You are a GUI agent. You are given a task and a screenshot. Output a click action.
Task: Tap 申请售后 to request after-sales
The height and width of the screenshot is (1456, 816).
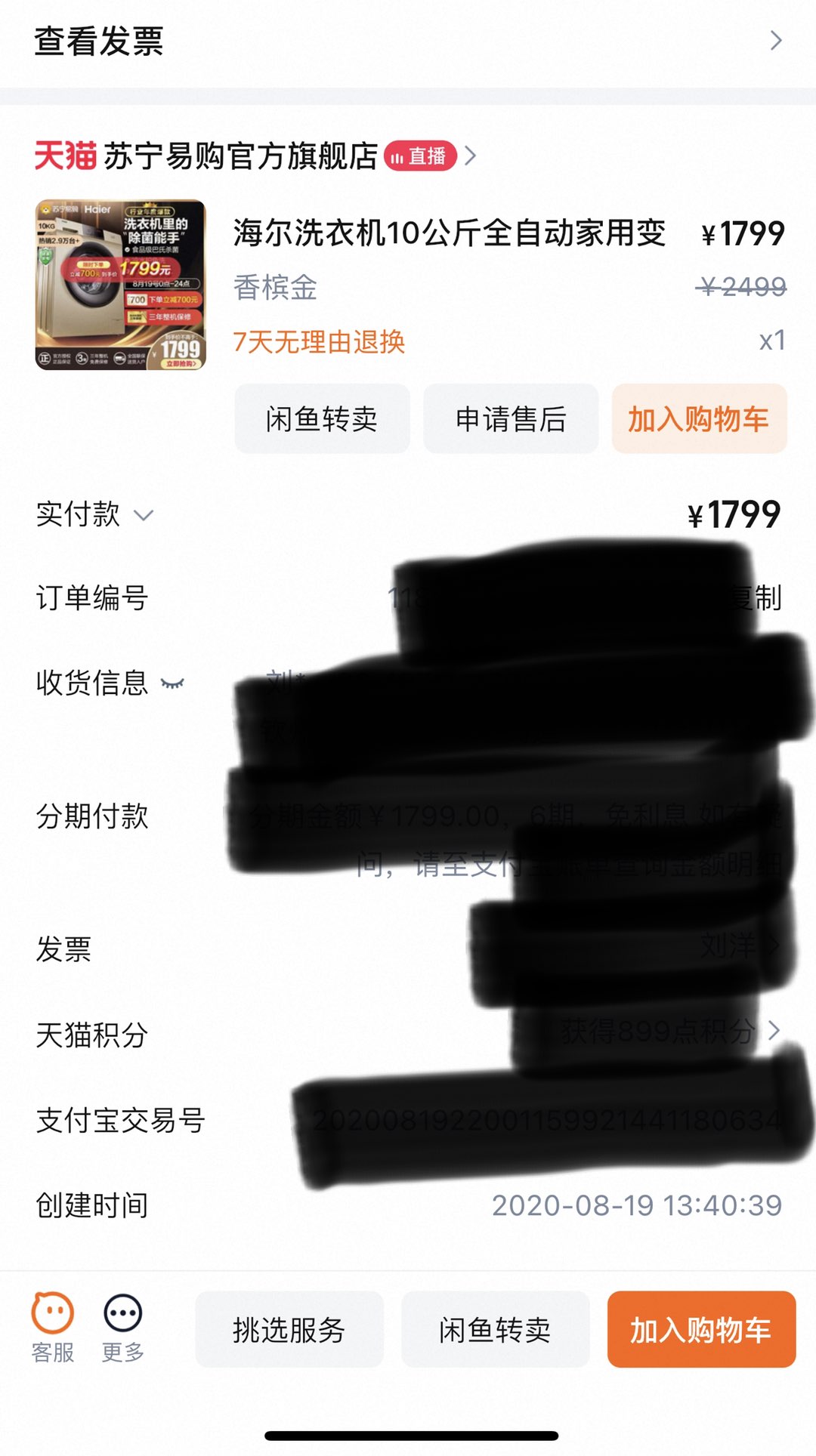[511, 419]
